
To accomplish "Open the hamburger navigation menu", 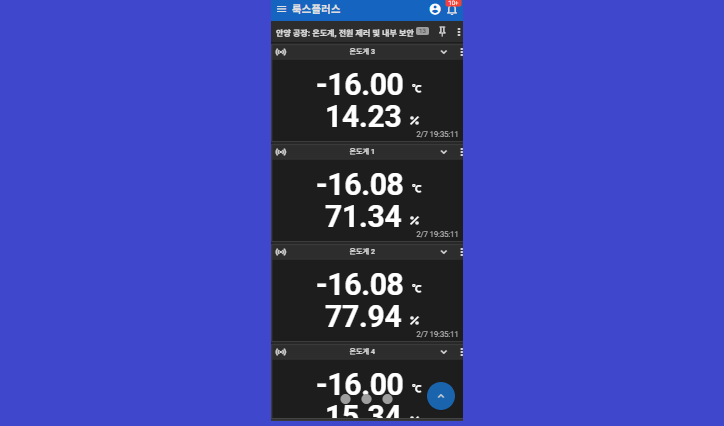I will pyautogui.click(x=282, y=9).
